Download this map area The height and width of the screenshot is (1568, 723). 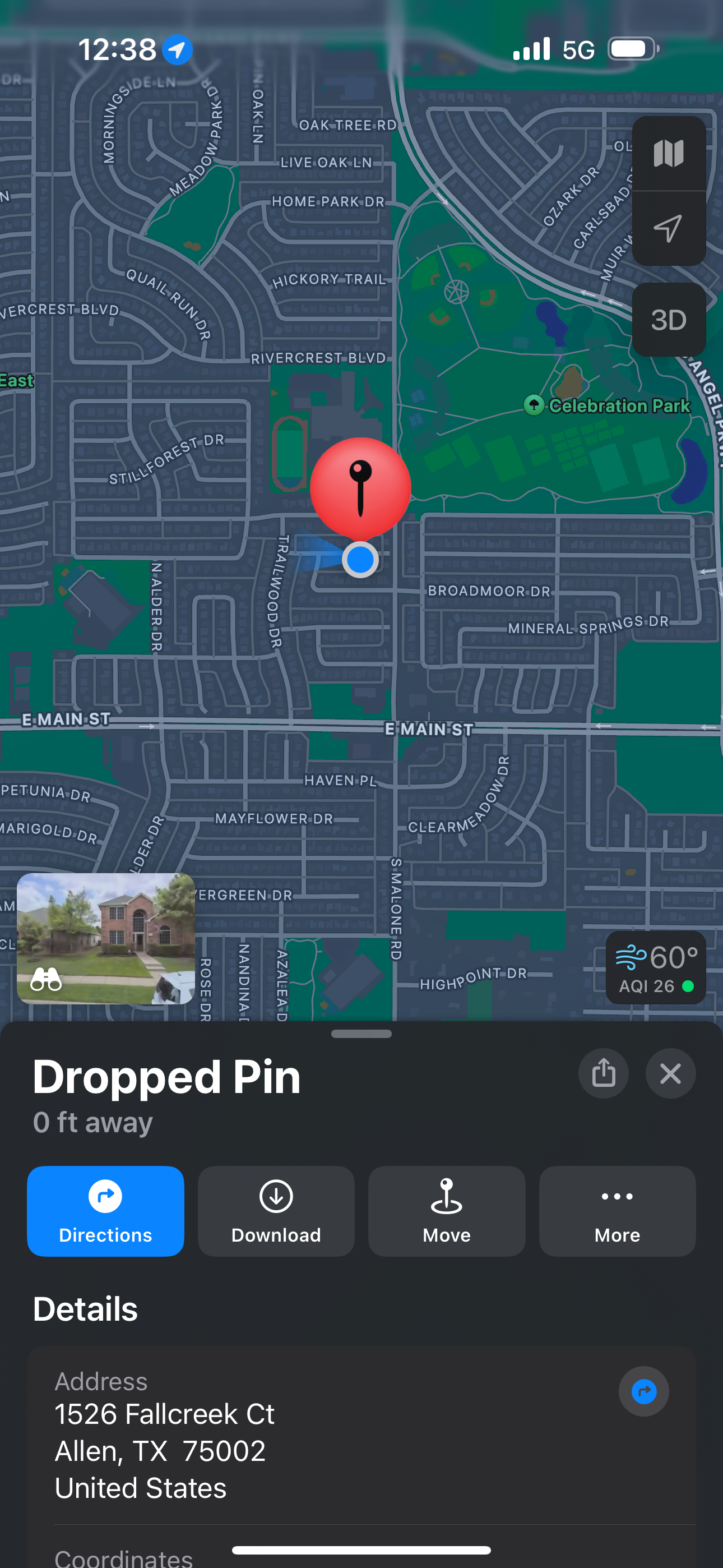(x=276, y=1211)
